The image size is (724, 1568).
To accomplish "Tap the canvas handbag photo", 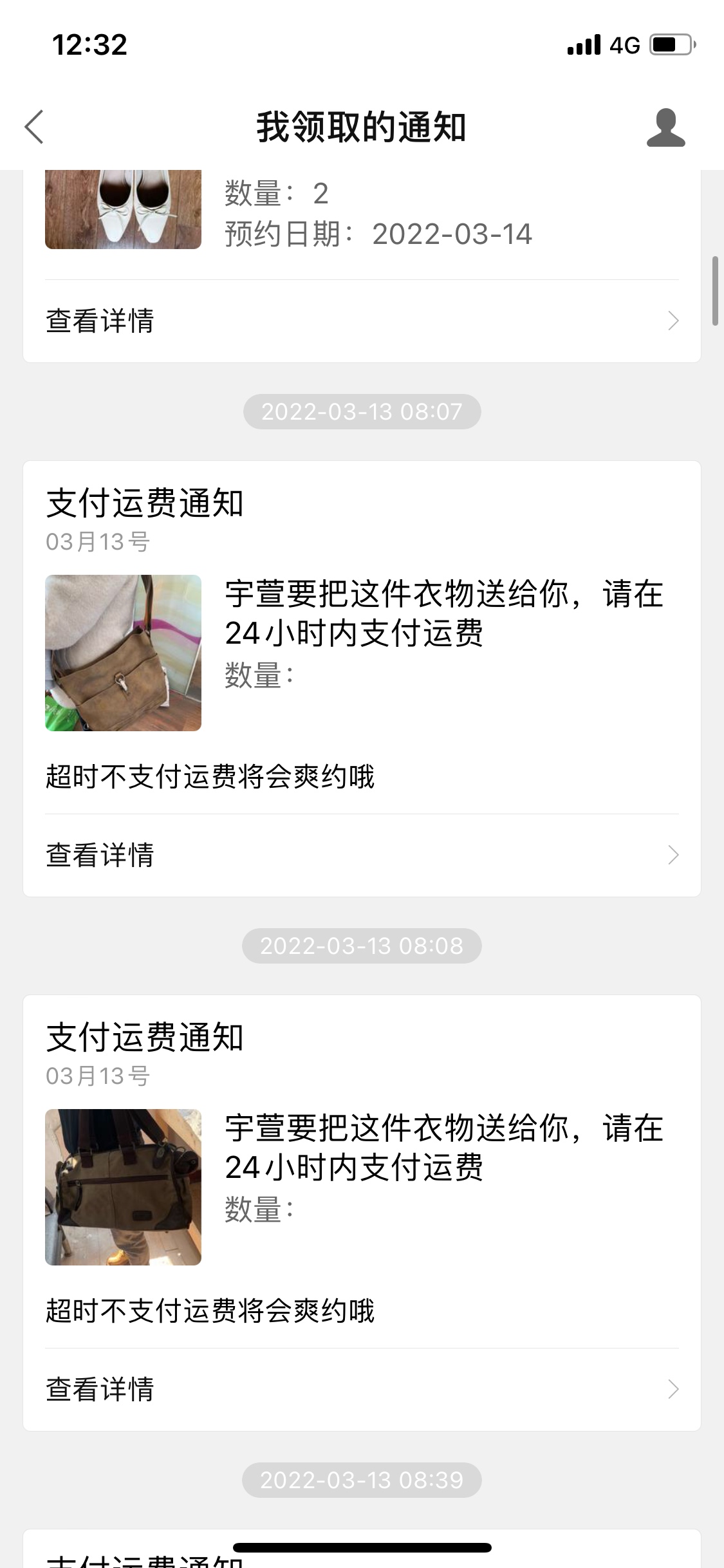I will tap(123, 1187).
